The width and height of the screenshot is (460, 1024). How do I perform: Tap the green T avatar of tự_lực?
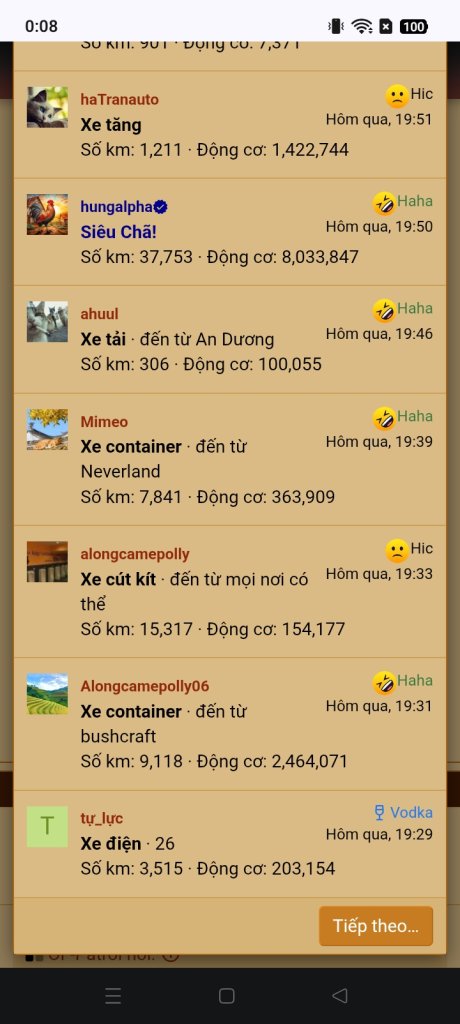click(x=47, y=826)
